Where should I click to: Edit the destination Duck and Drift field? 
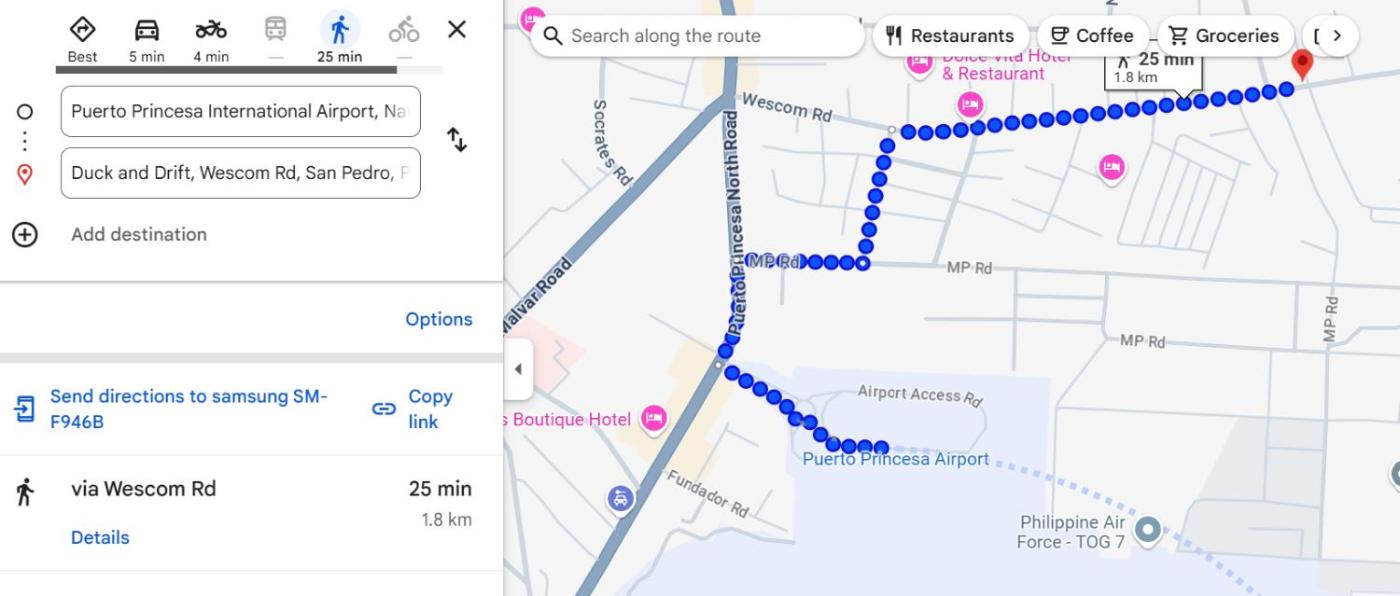coord(240,173)
